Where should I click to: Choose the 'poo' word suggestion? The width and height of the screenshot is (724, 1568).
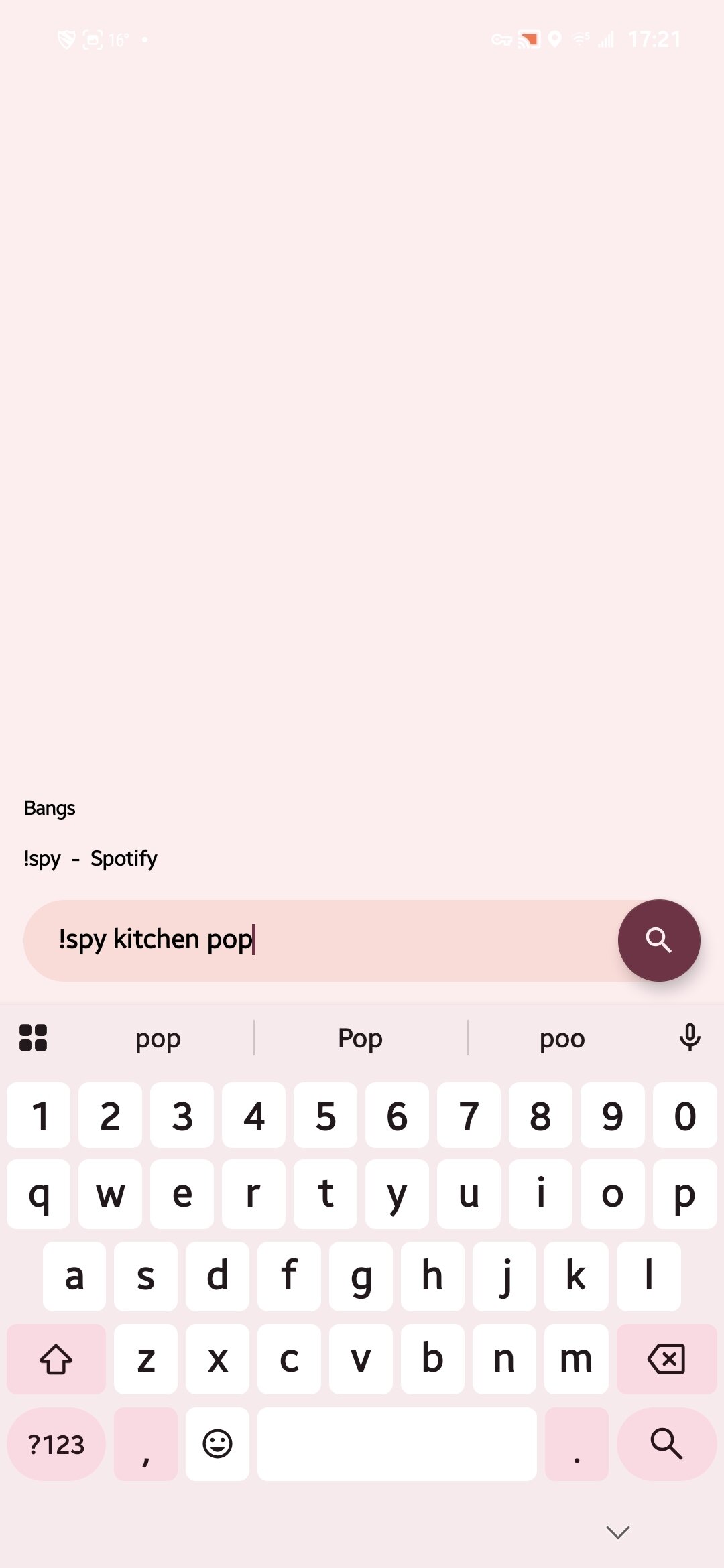561,1037
